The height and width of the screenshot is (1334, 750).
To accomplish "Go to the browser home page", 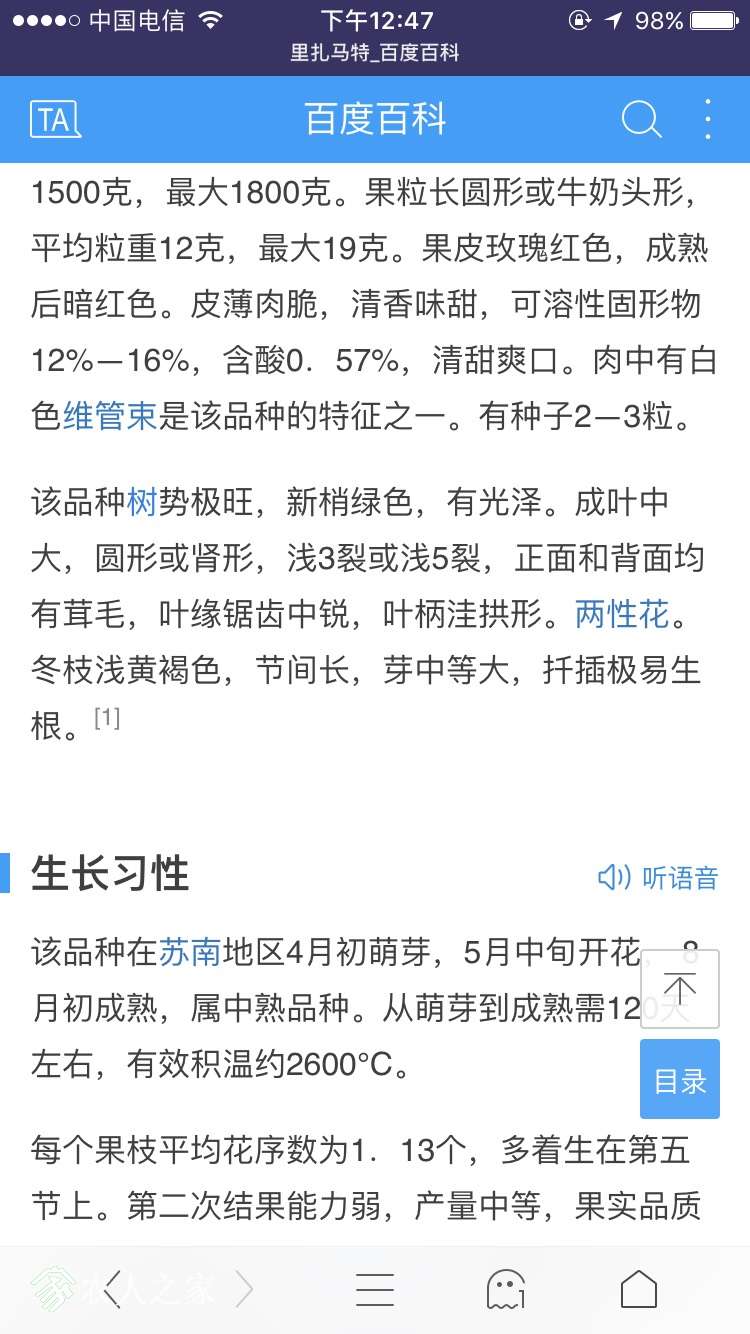I will click(x=639, y=1290).
